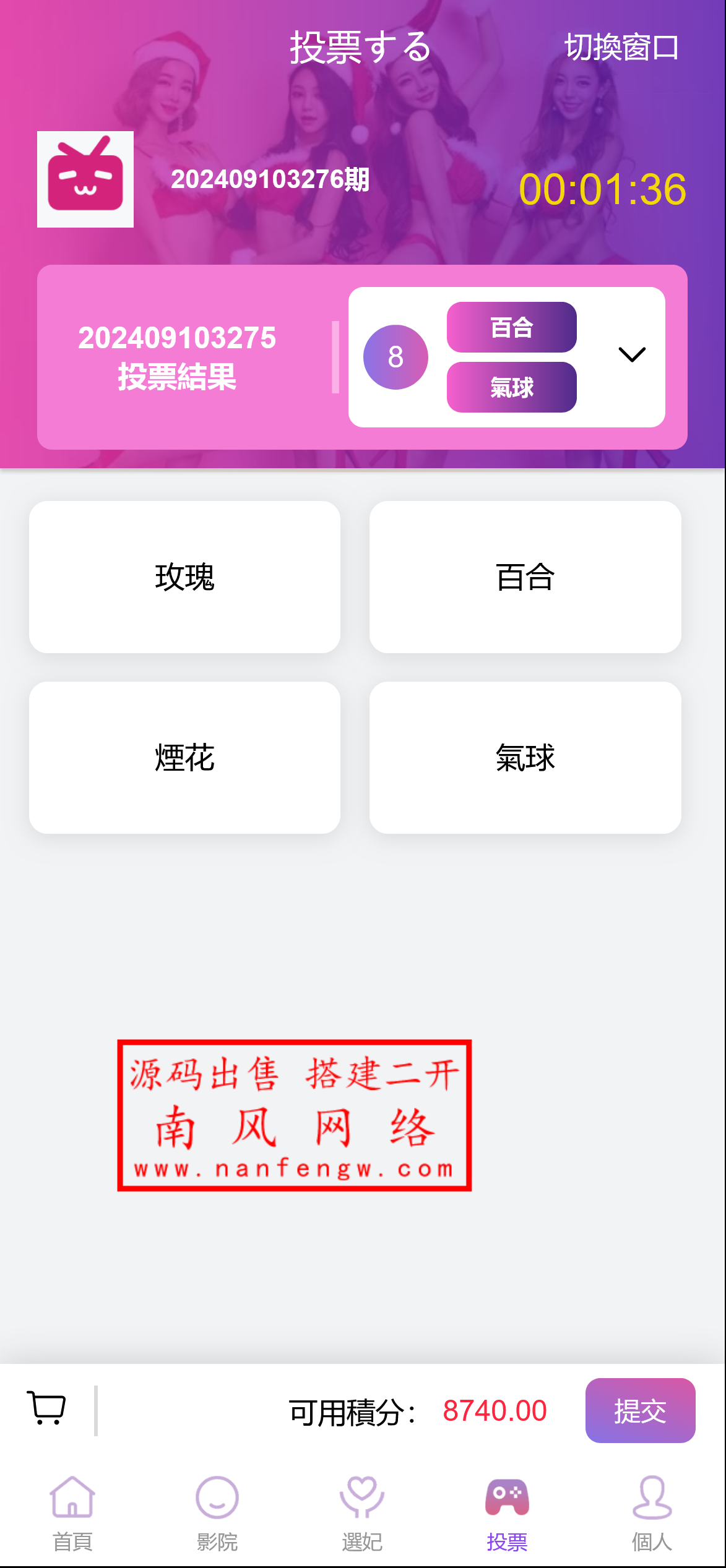Image resolution: width=726 pixels, height=1568 pixels.
Task: Click the 00:01:36 countdown timer
Action: [x=602, y=189]
